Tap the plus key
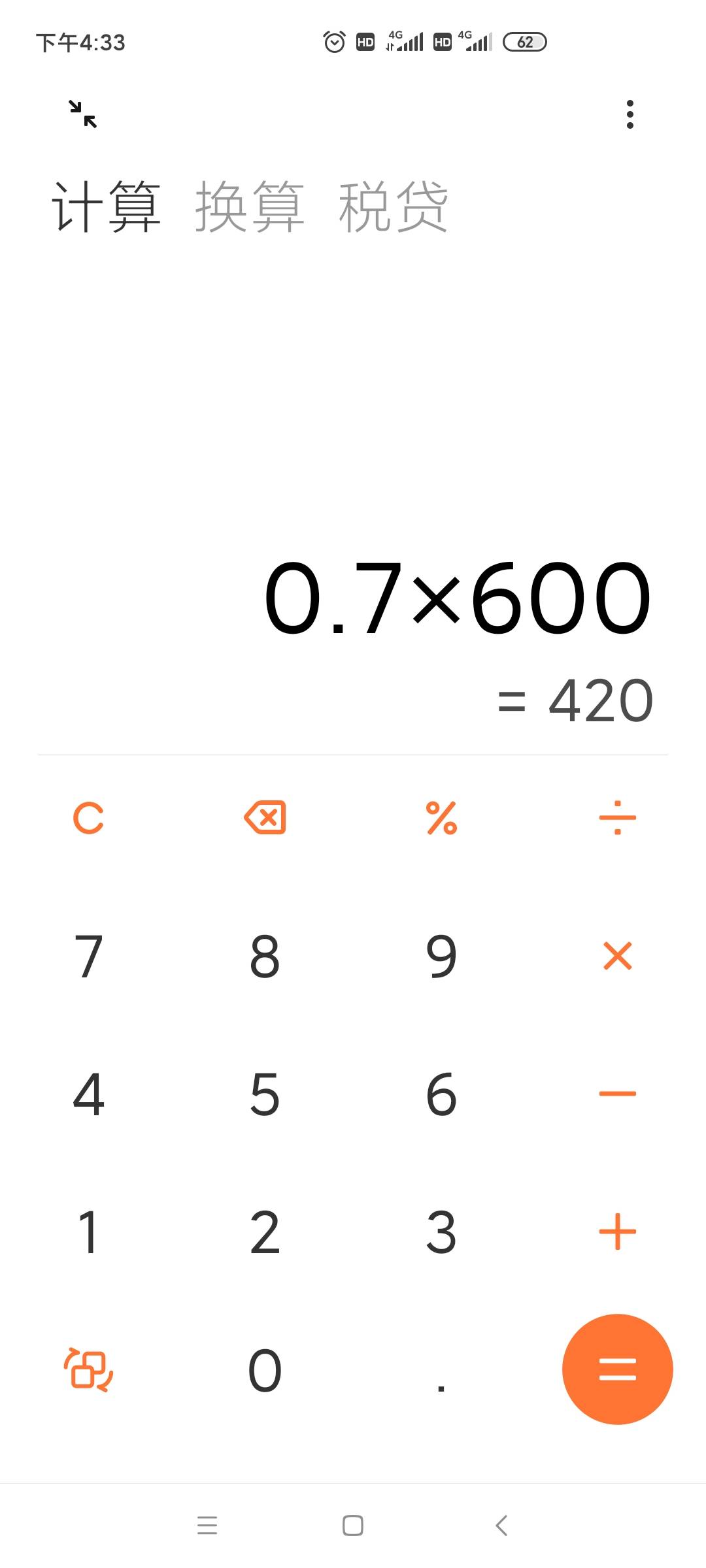This screenshot has width=706, height=1568. click(618, 1232)
